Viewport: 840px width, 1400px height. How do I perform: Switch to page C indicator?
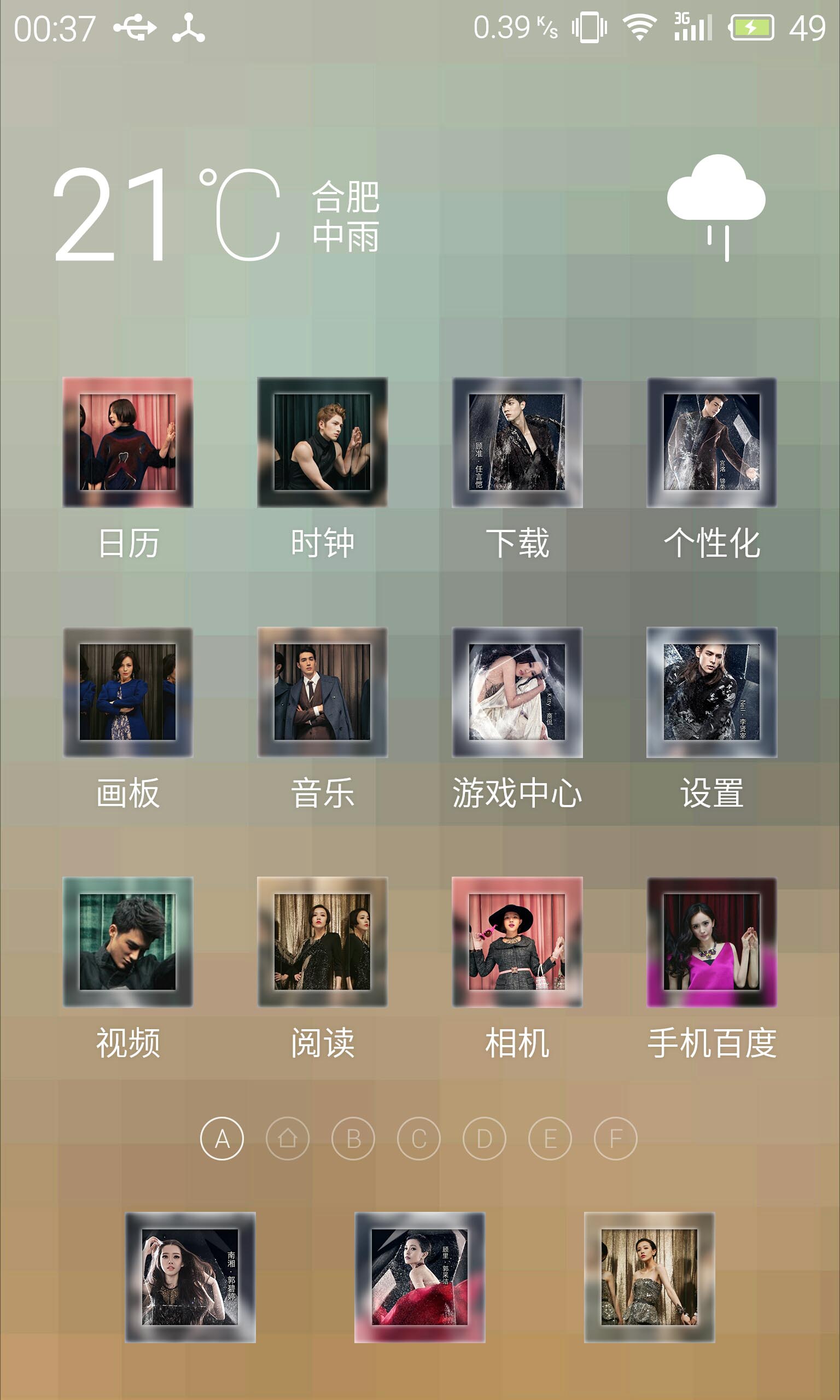[419, 1139]
